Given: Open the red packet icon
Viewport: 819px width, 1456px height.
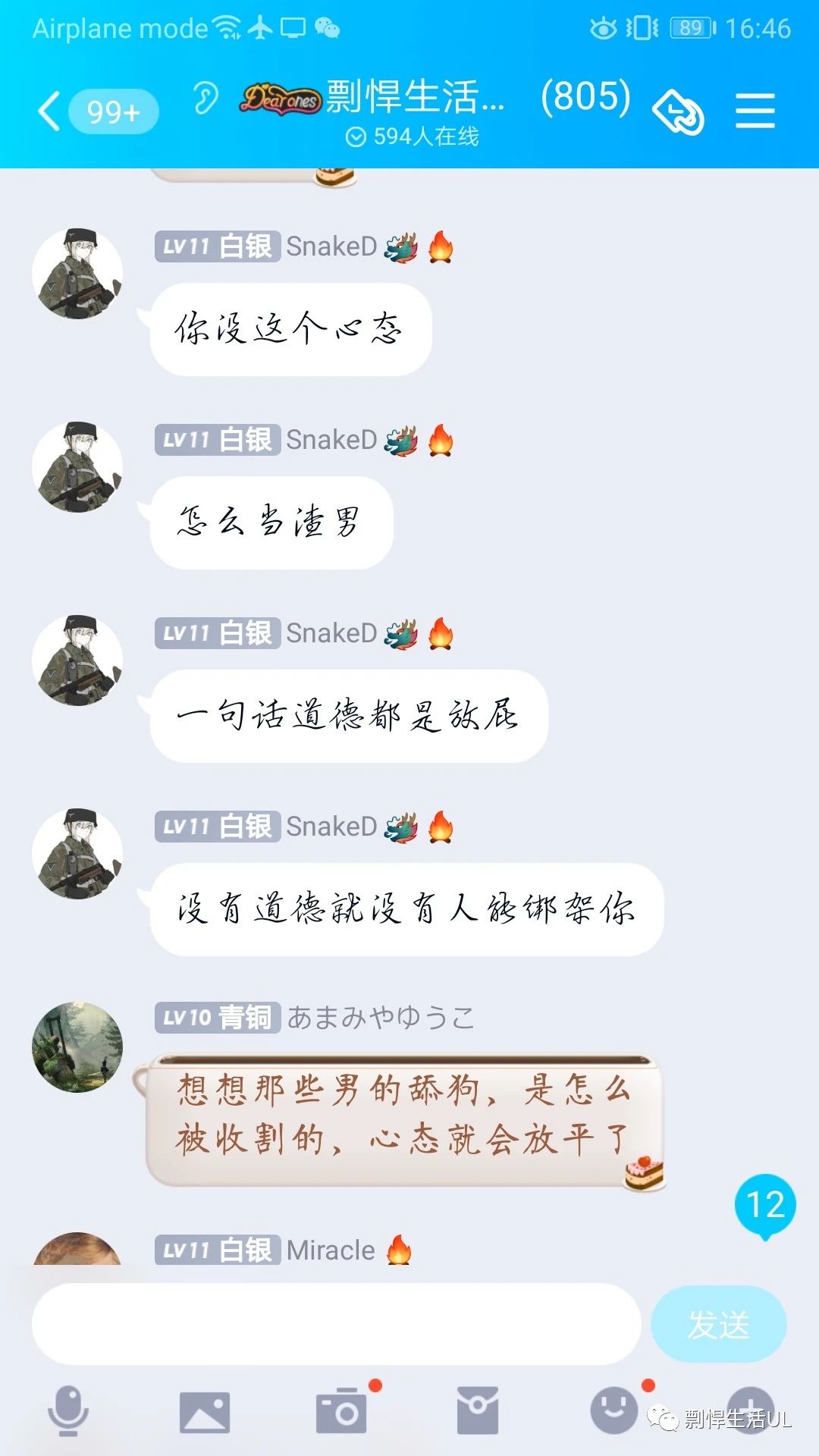Looking at the screenshot, I should 478,1410.
